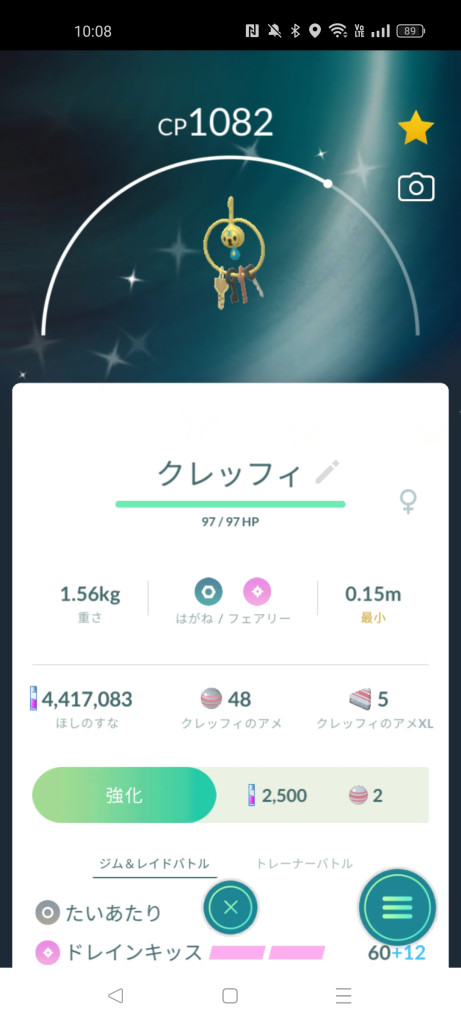The height and width of the screenshot is (1024, 461).
Task: Switch to the トレーナーバトル tab
Action: (x=304, y=863)
